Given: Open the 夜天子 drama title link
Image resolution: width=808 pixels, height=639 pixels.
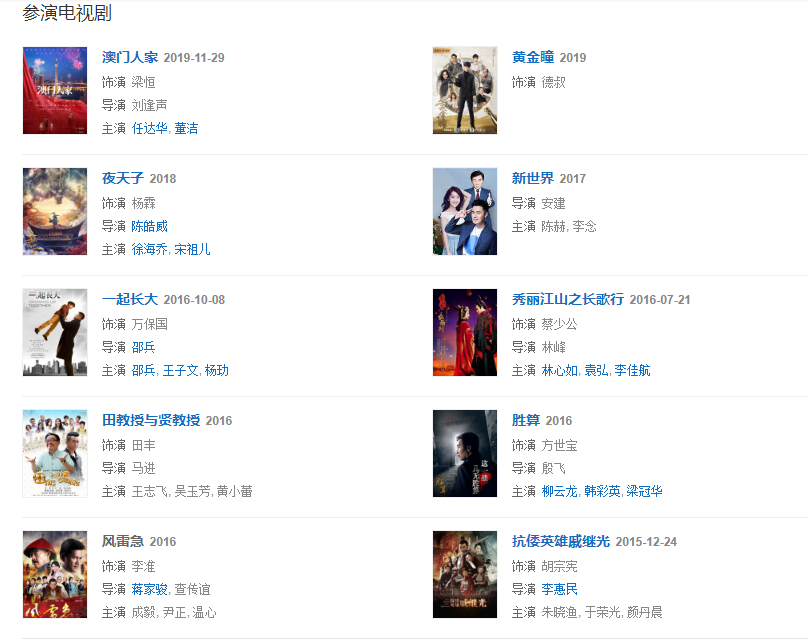Looking at the screenshot, I should tap(123, 178).
